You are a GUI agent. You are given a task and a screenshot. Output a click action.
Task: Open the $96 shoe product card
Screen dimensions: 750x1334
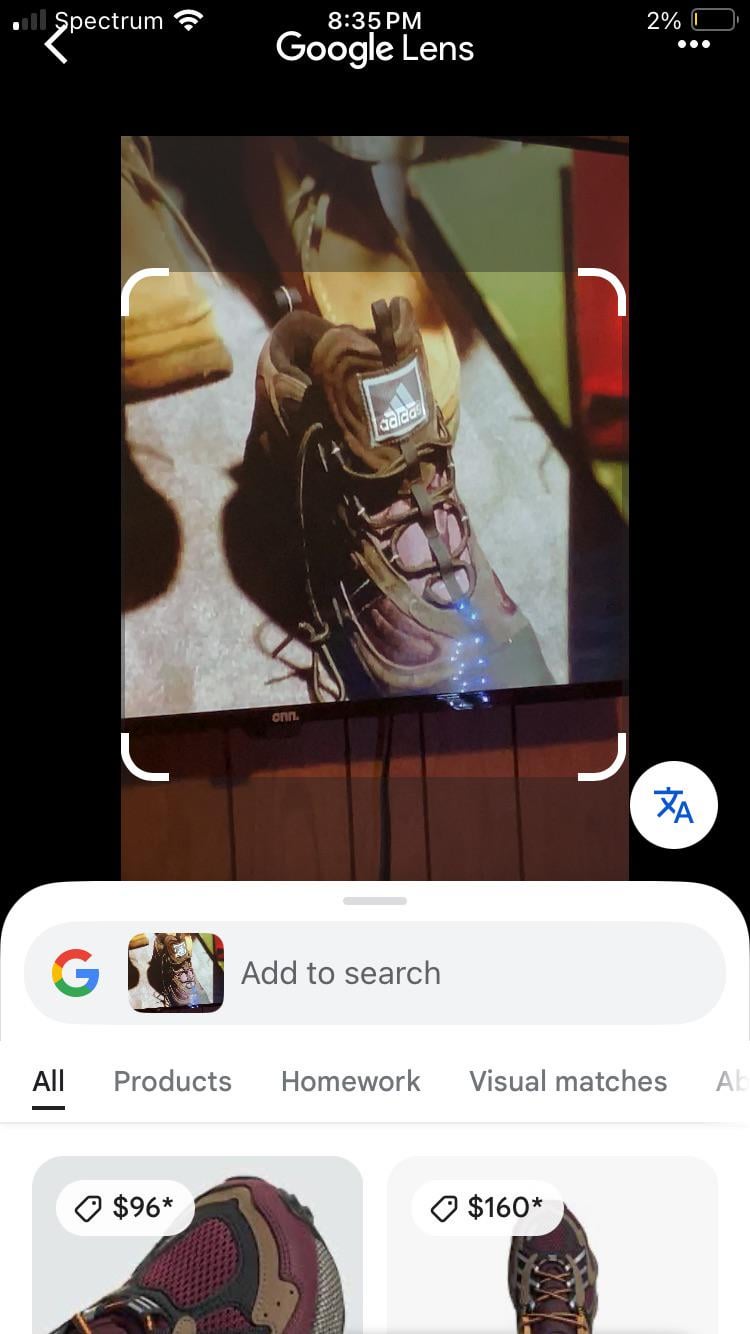tap(198, 1260)
